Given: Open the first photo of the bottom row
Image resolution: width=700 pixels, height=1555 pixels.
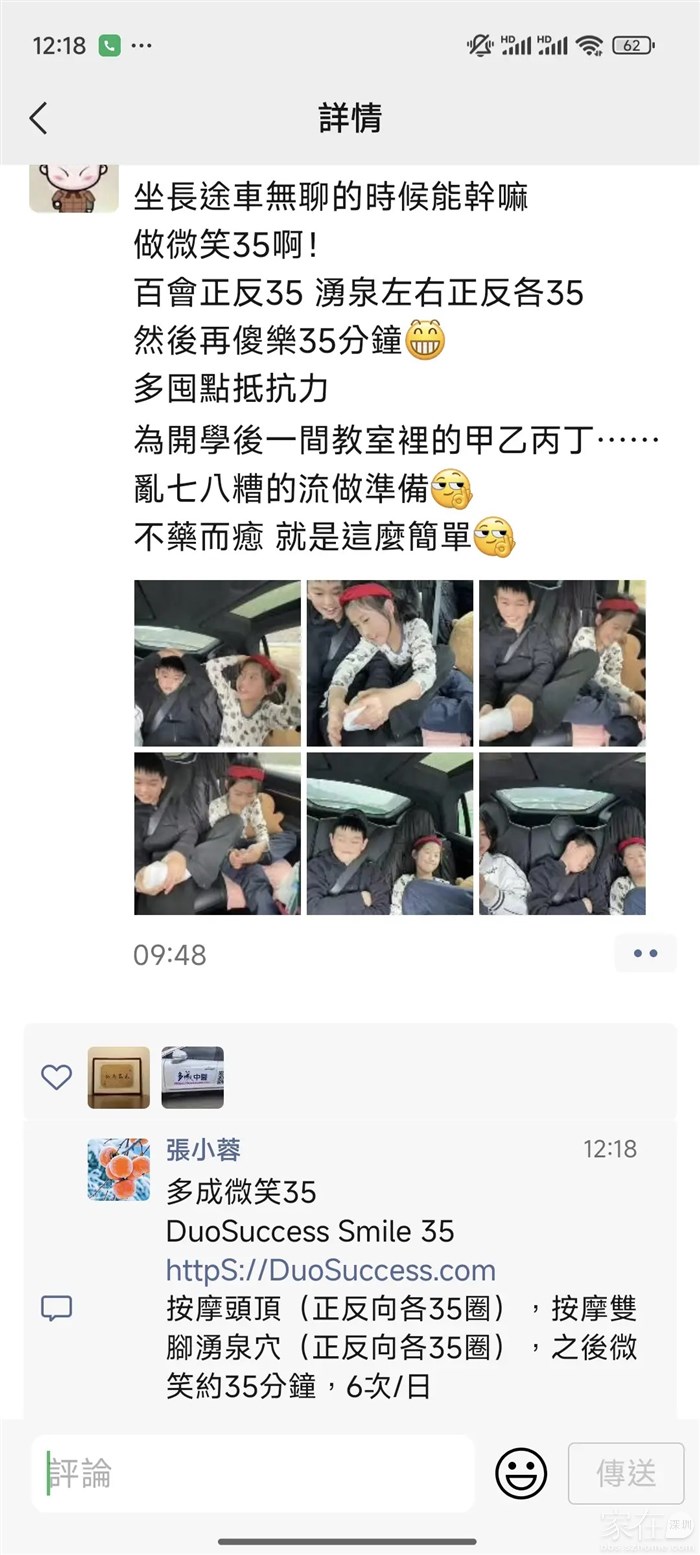Looking at the screenshot, I should point(217,833).
